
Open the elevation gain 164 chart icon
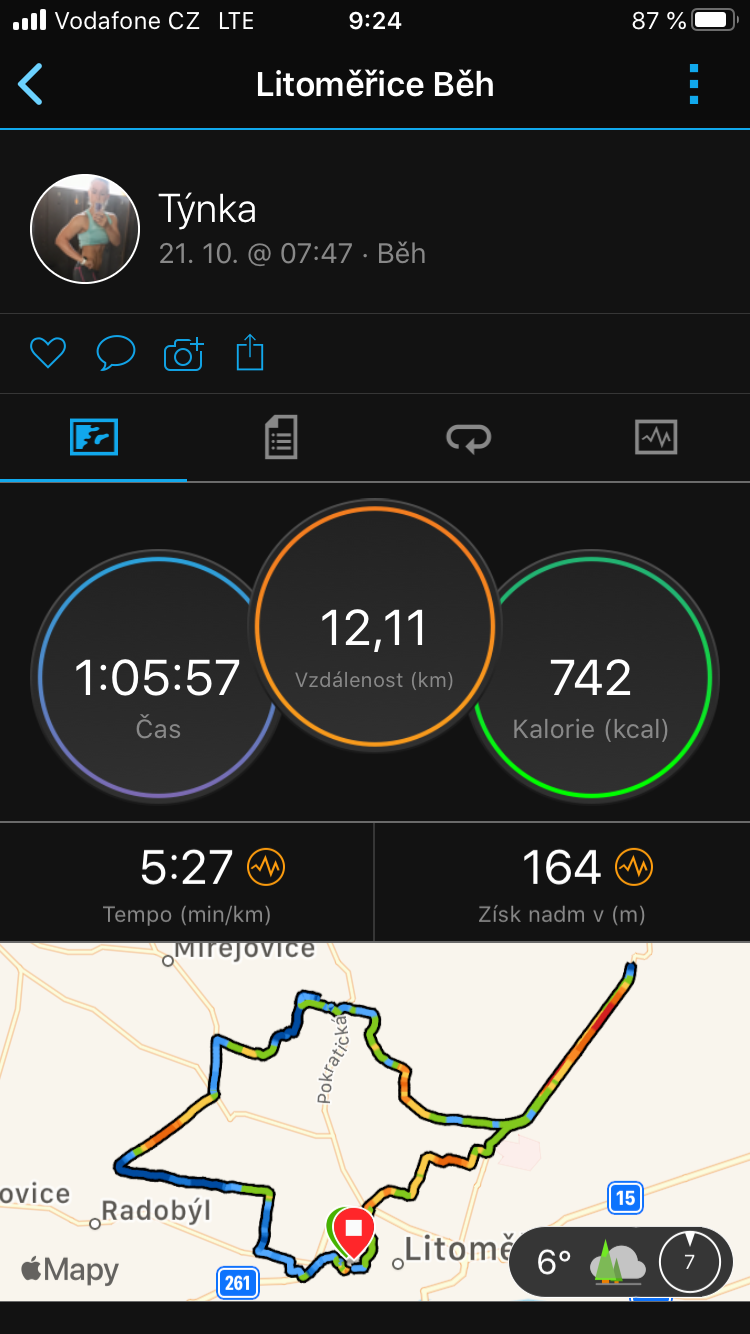634,866
